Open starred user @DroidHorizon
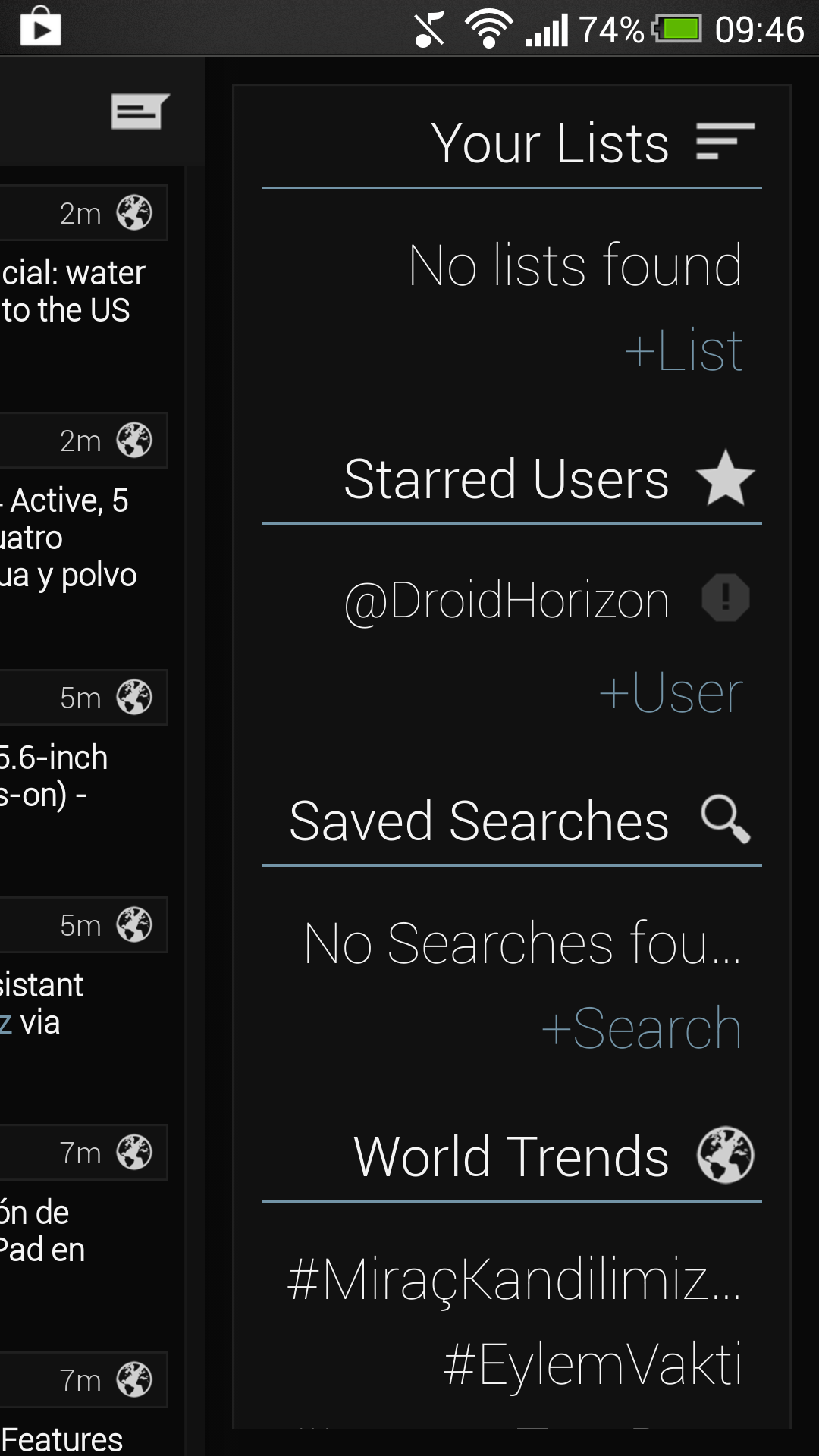This screenshot has height=1456, width=819. 507,600
